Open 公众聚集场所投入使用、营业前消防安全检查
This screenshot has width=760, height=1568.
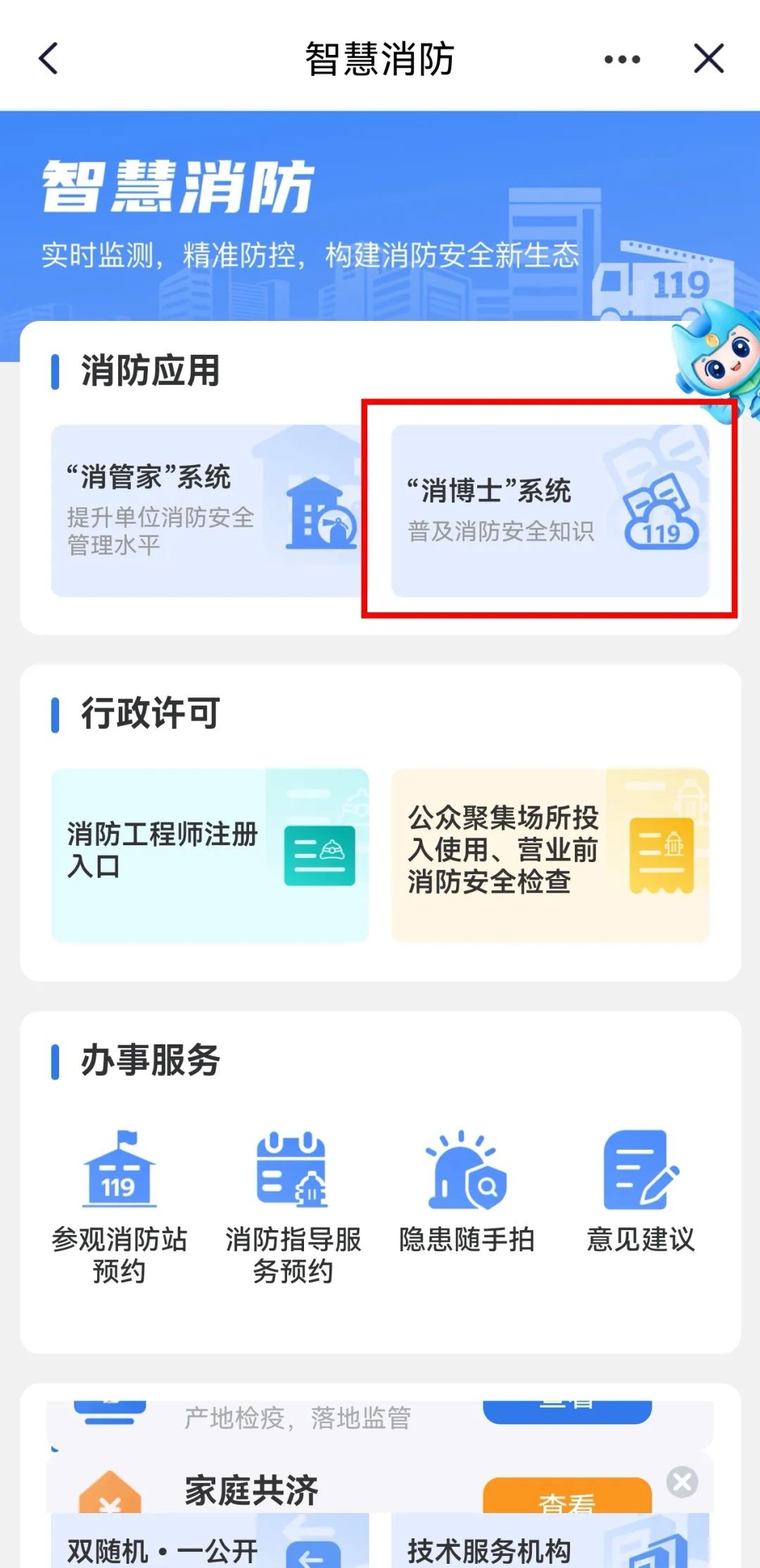tap(550, 854)
